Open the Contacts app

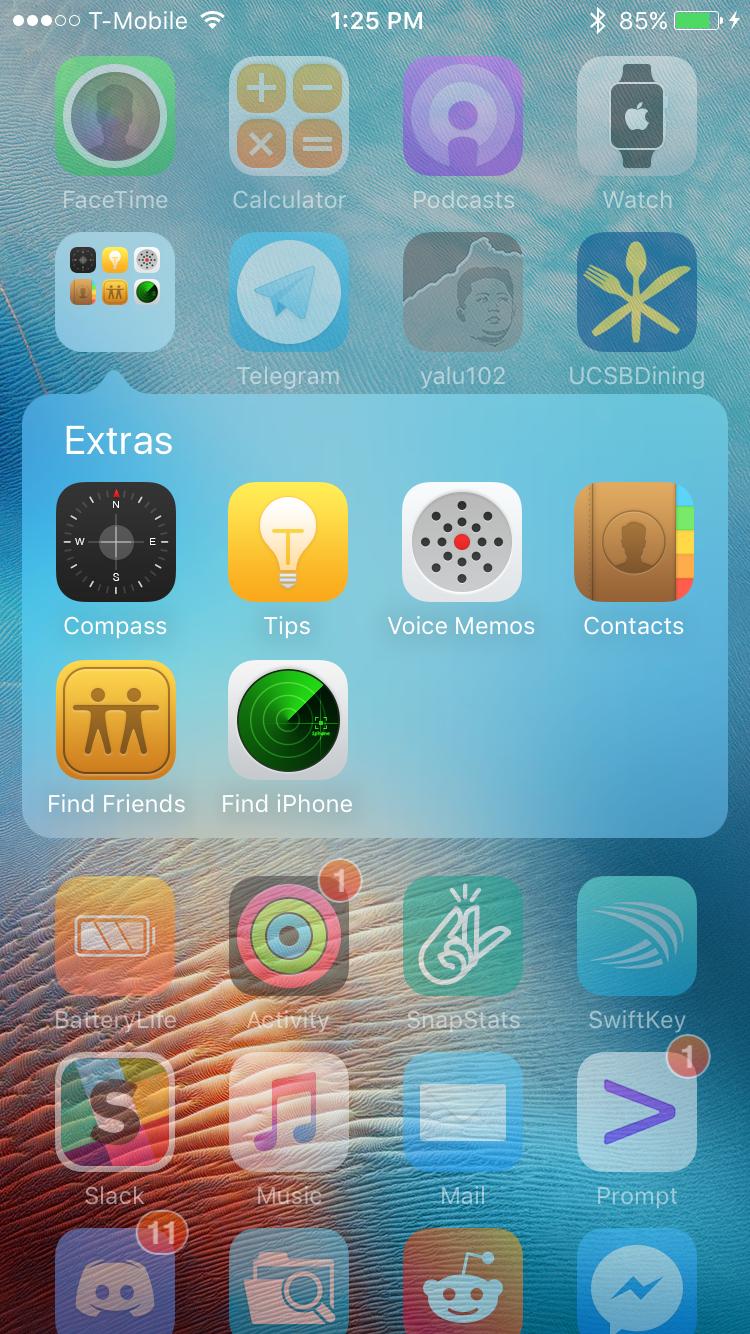pyautogui.click(x=634, y=542)
